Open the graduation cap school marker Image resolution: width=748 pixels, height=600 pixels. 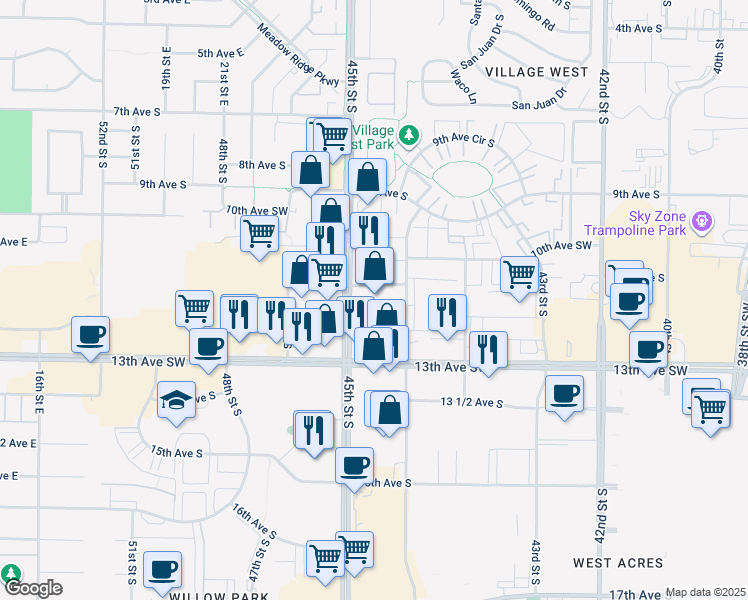coord(177,400)
